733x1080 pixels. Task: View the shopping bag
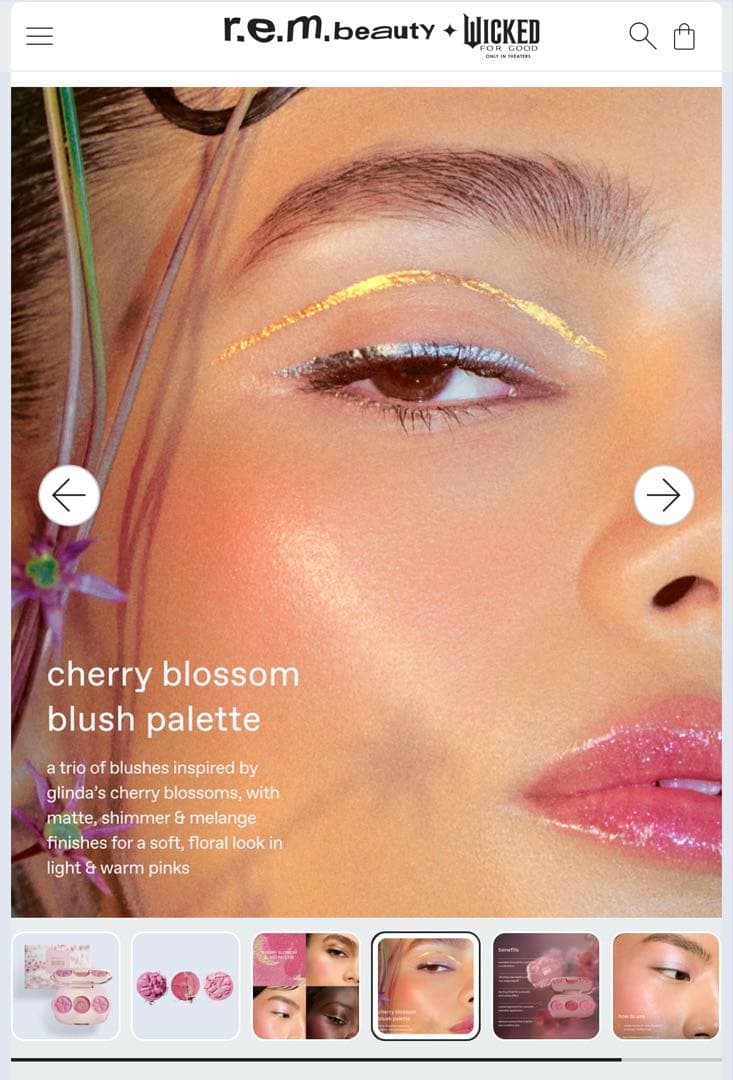684,36
